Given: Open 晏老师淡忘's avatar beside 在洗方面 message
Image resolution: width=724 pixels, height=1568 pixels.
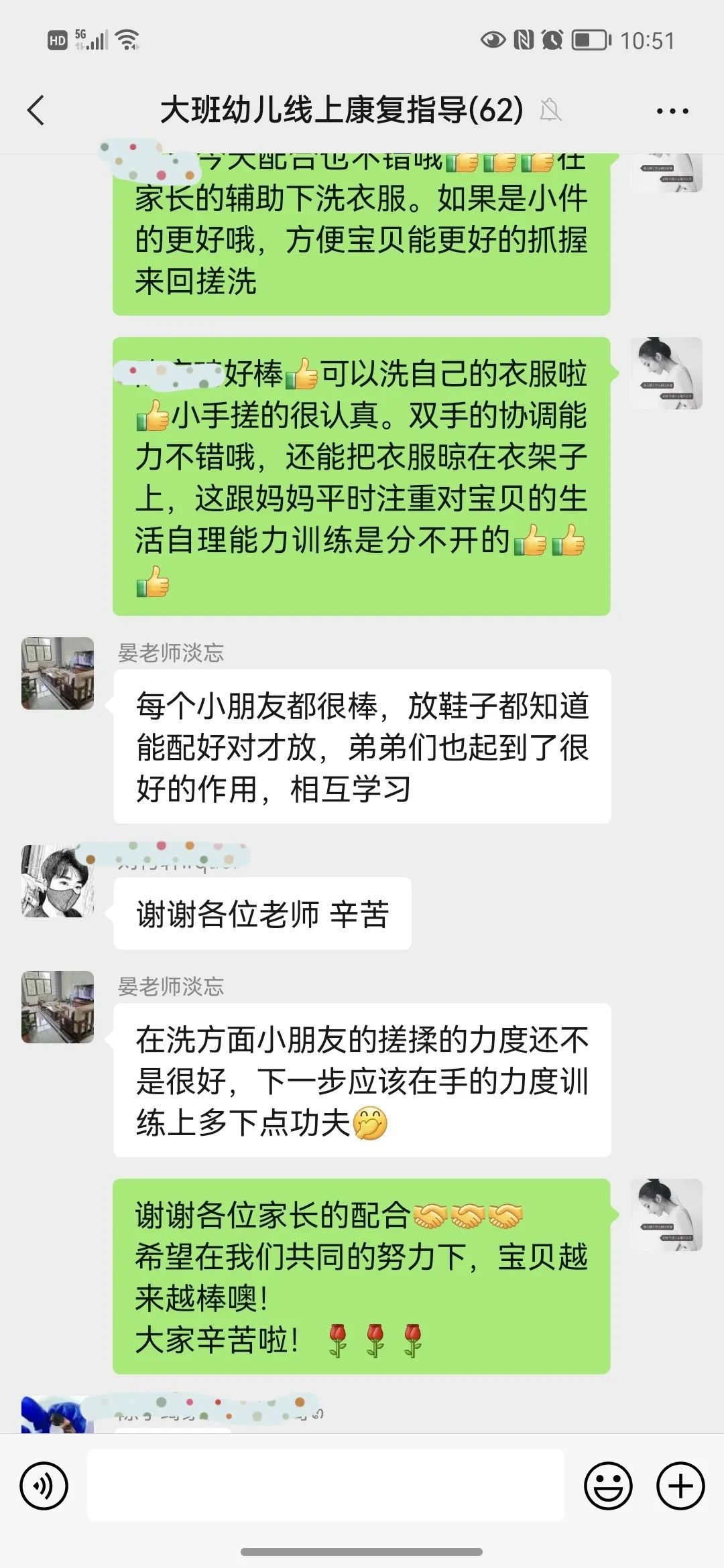Looking at the screenshot, I should point(58,1007).
